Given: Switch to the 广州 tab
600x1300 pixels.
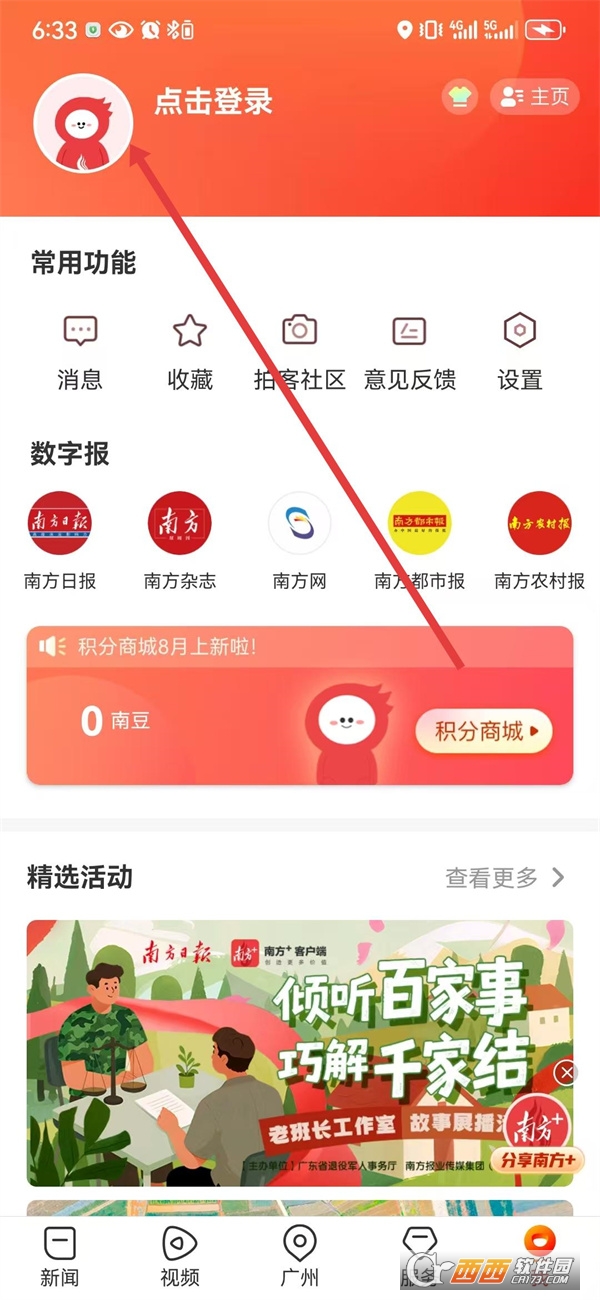Looking at the screenshot, I should coord(299,1255).
